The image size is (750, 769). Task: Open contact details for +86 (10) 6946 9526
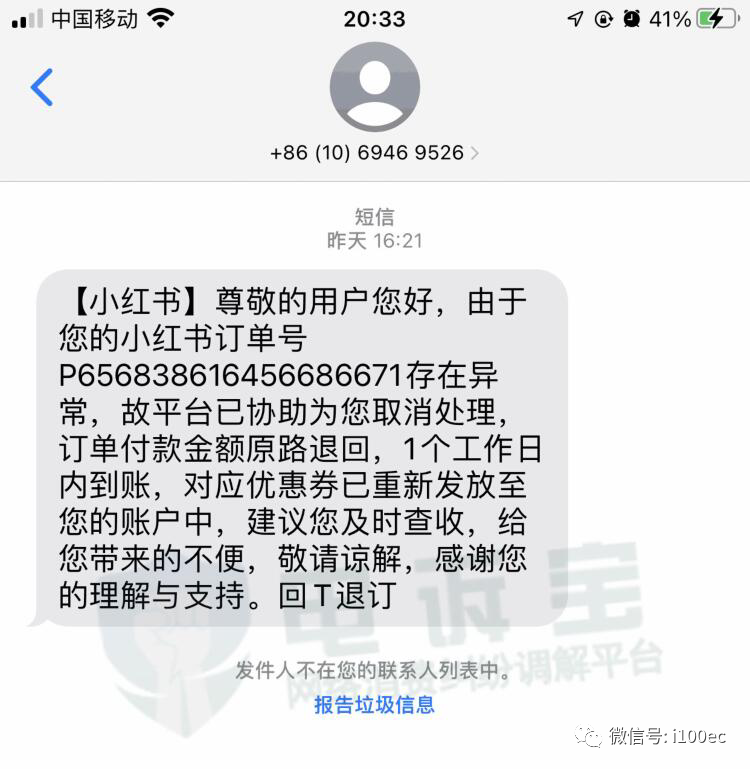(374, 153)
